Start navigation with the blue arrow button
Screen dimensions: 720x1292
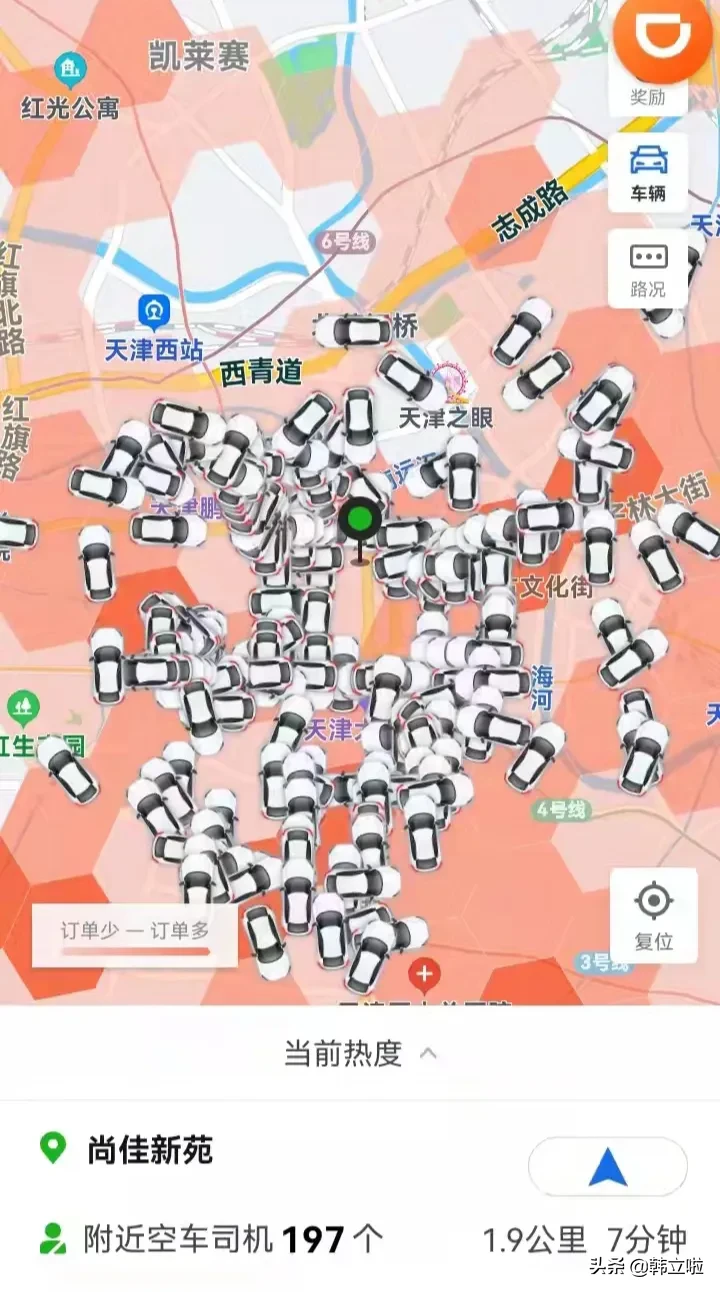(608, 1166)
